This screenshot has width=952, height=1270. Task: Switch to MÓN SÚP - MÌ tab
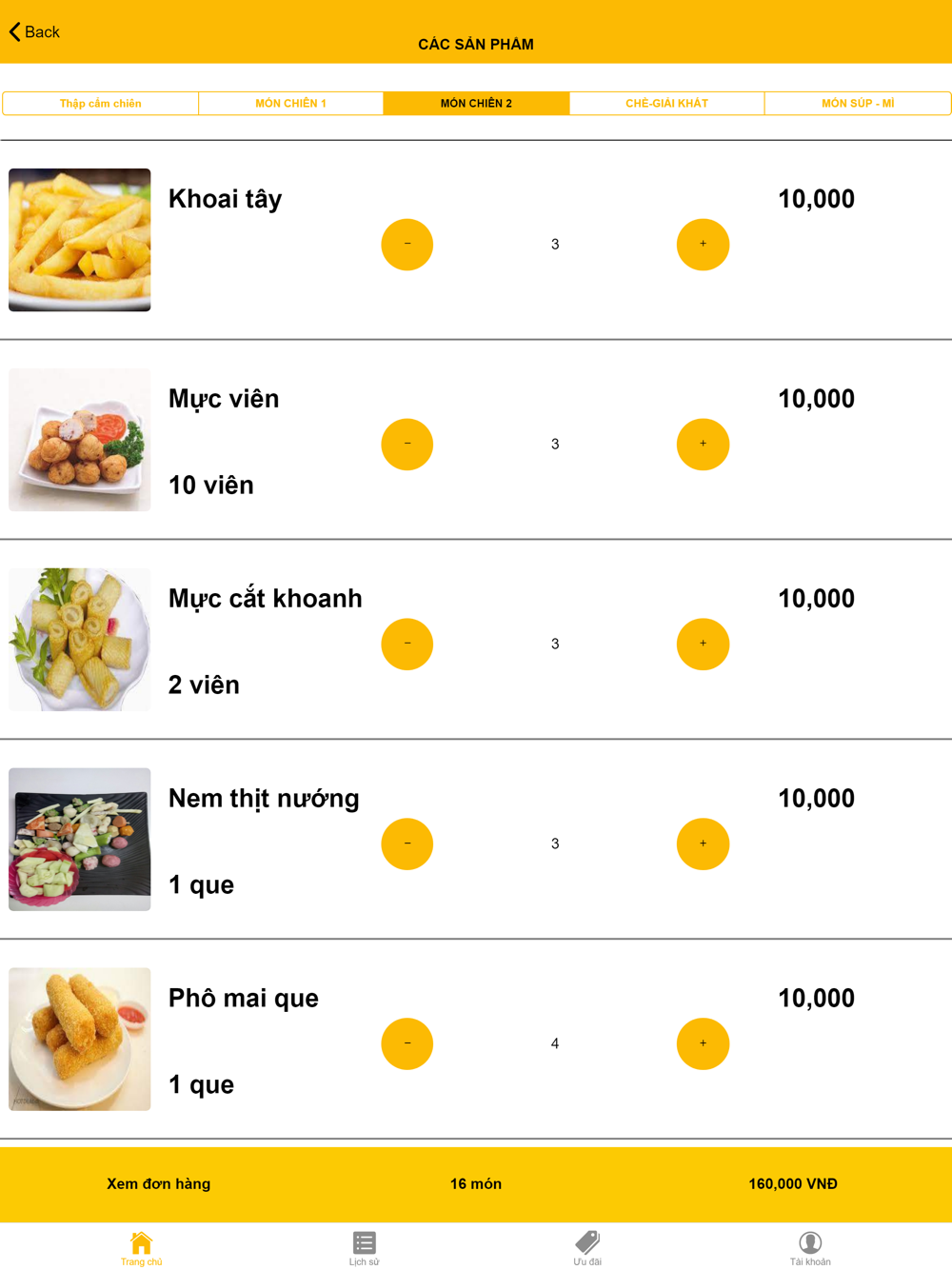858,103
